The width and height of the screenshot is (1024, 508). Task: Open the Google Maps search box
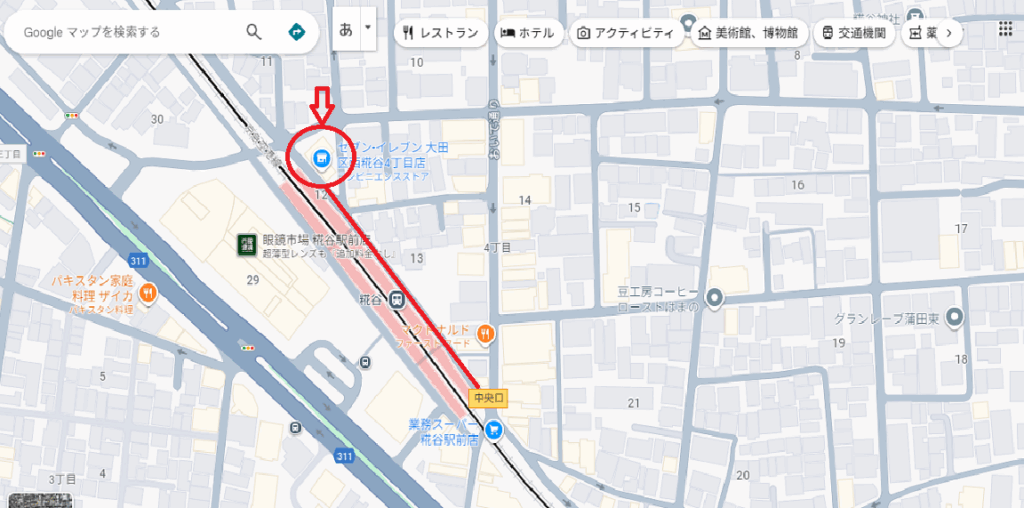(120, 32)
